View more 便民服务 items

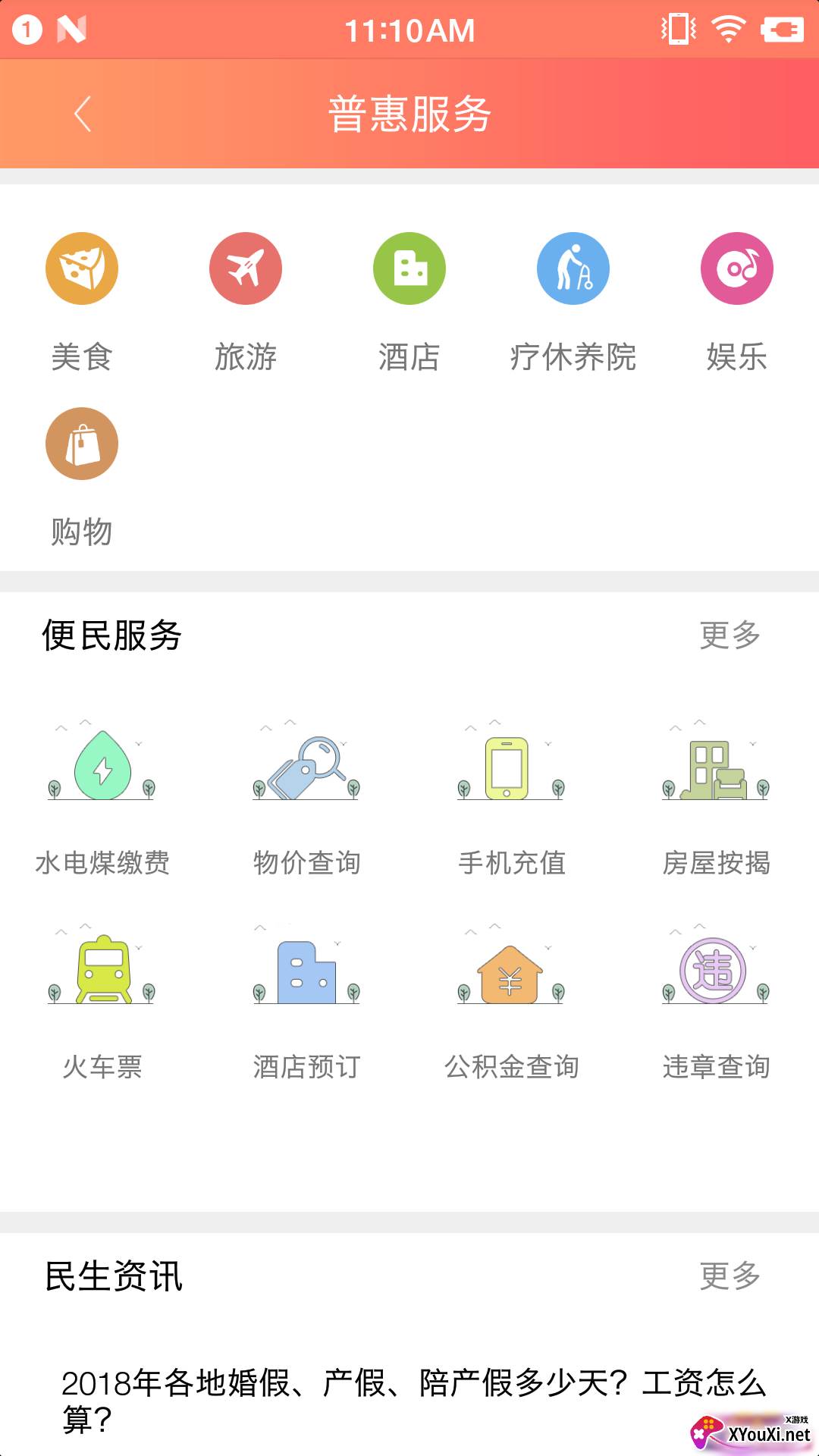click(x=730, y=635)
